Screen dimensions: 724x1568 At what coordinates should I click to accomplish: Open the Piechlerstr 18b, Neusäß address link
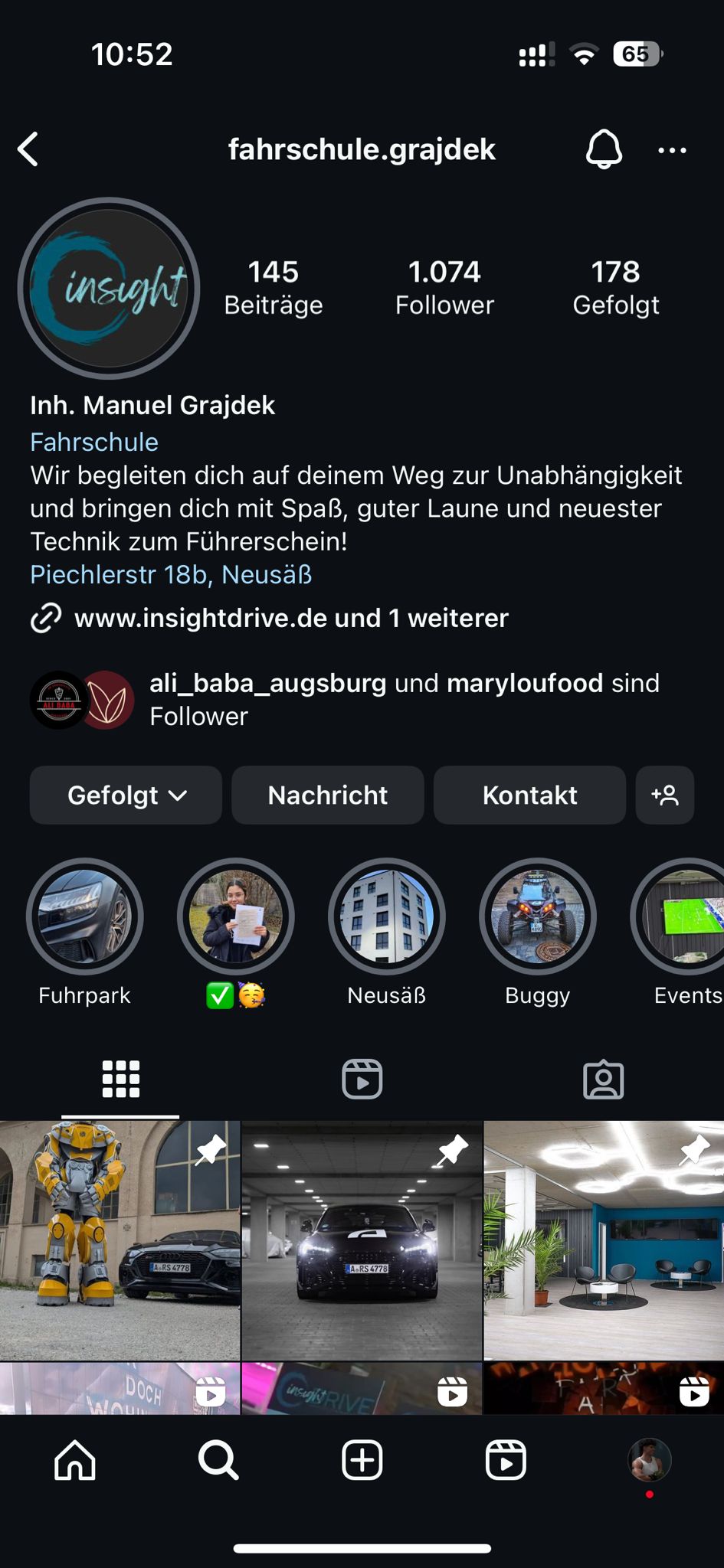point(171,574)
